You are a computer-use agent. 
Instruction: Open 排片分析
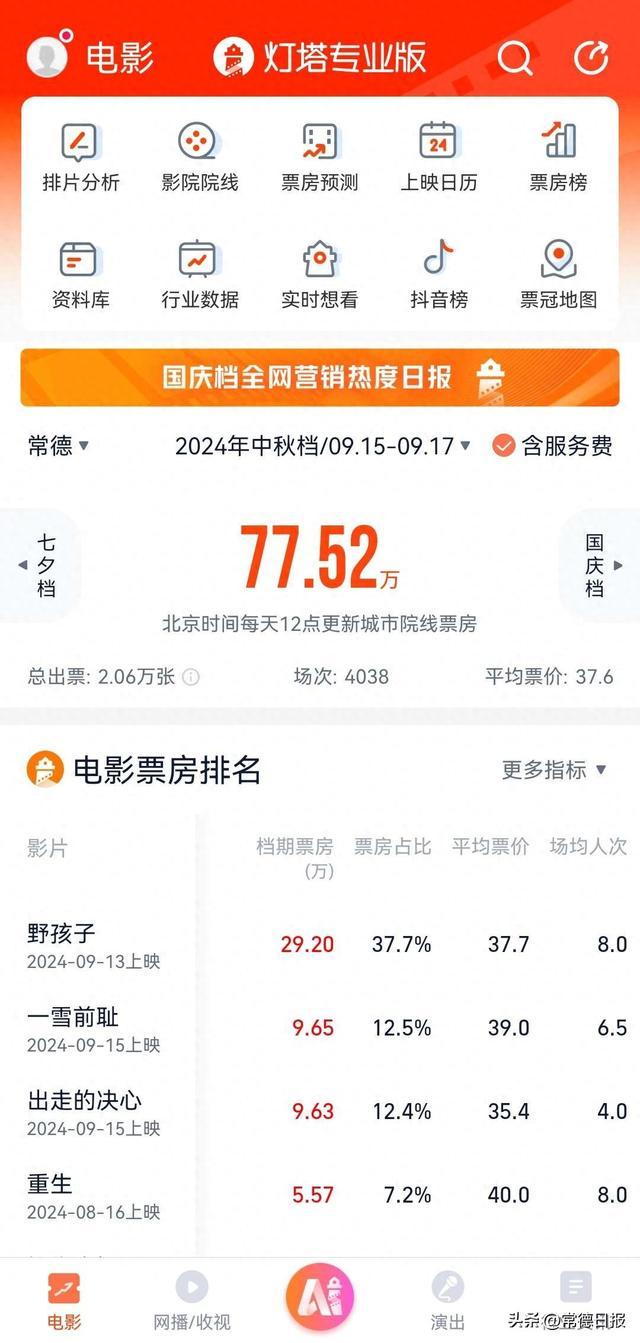(x=80, y=158)
